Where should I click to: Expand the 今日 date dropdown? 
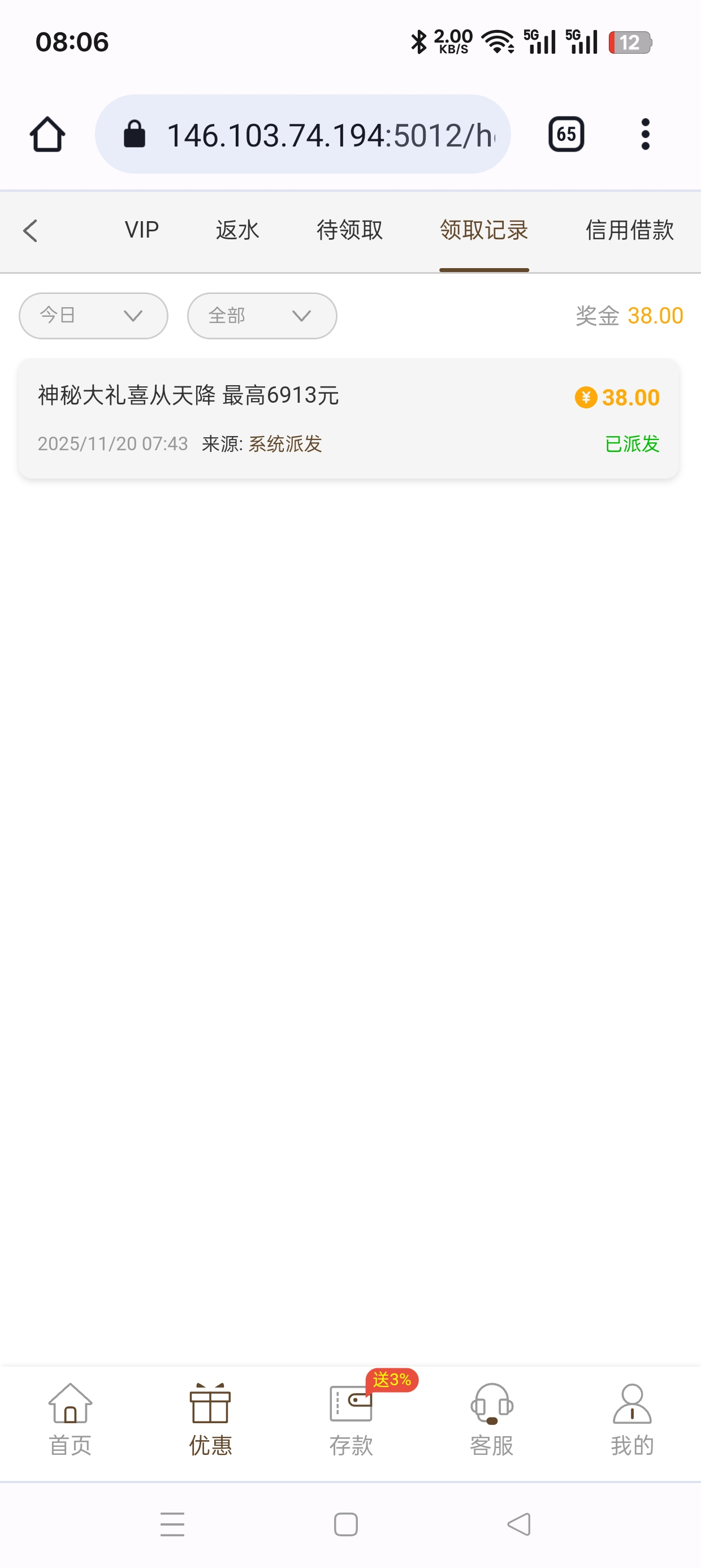click(x=93, y=316)
